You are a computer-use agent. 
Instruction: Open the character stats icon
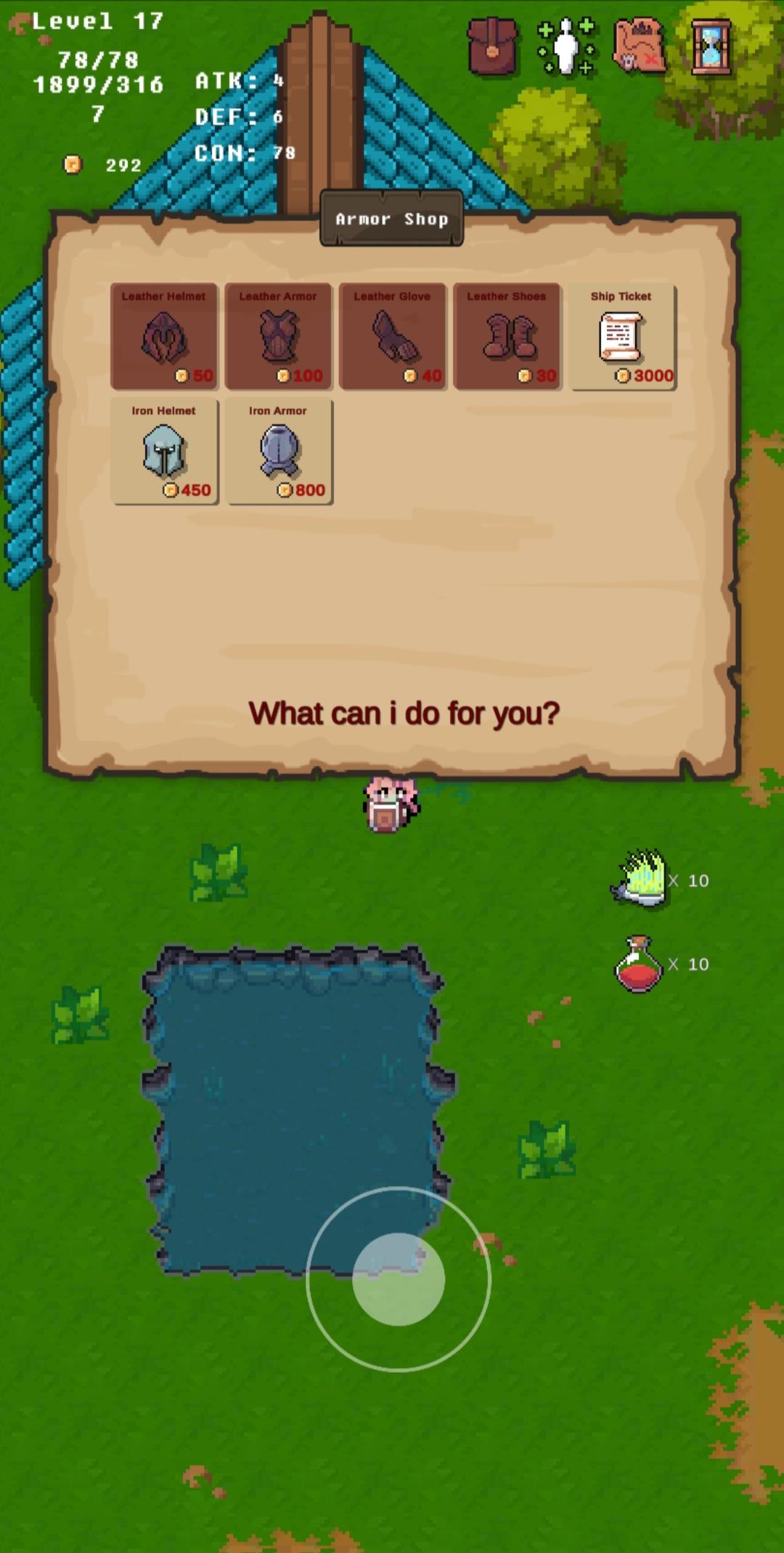566,48
